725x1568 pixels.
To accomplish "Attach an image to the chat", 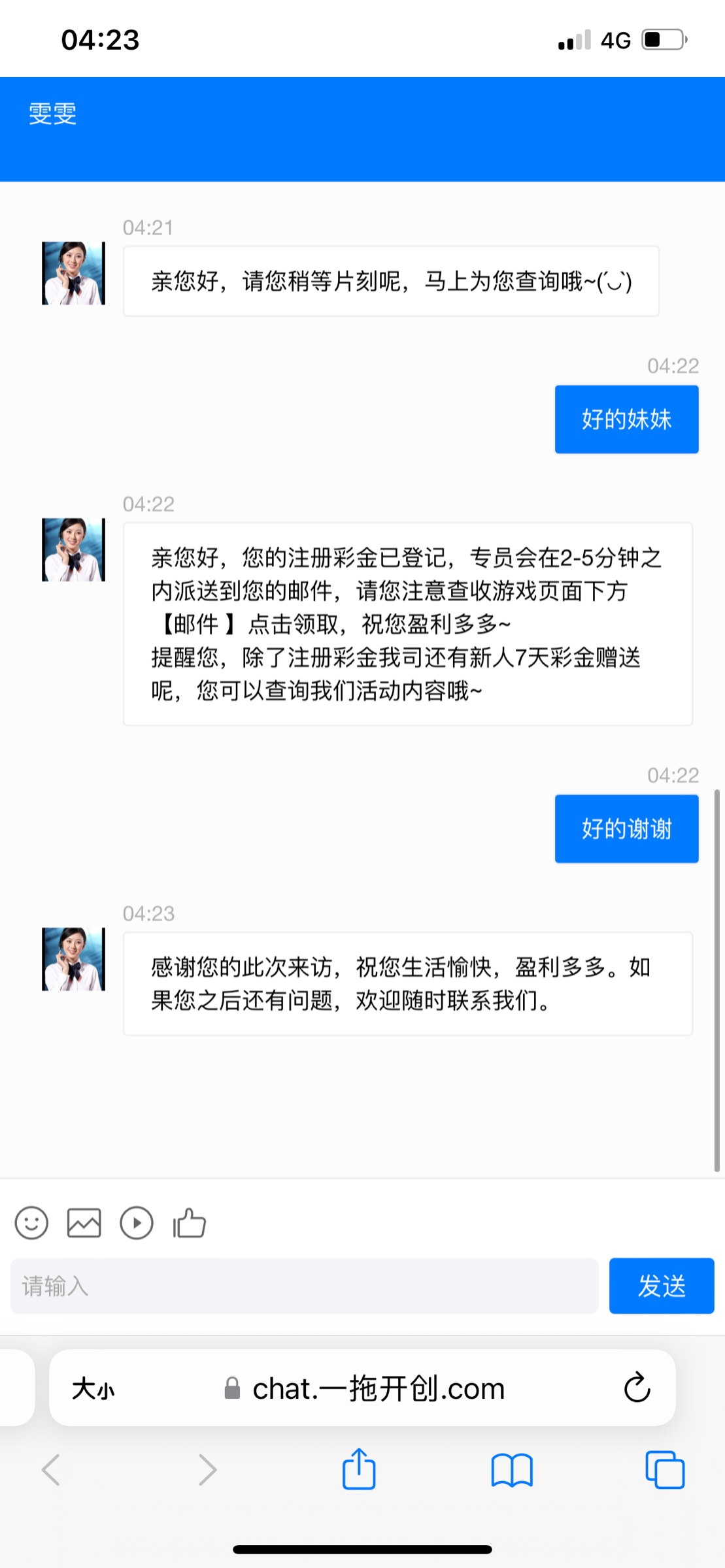I will pos(84,1222).
